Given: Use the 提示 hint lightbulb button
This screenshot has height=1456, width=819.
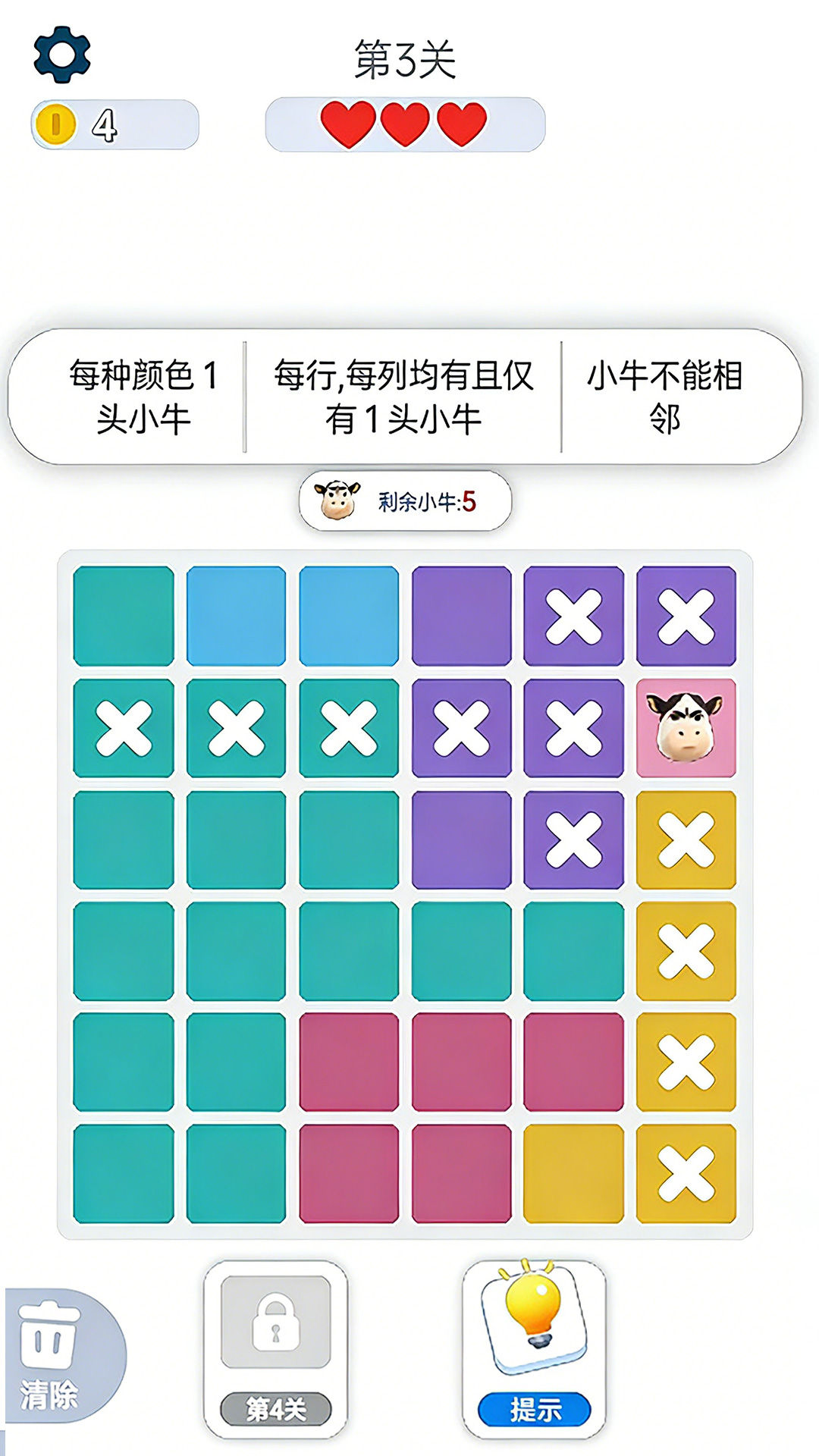Looking at the screenshot, I should tap(535, 1350).
